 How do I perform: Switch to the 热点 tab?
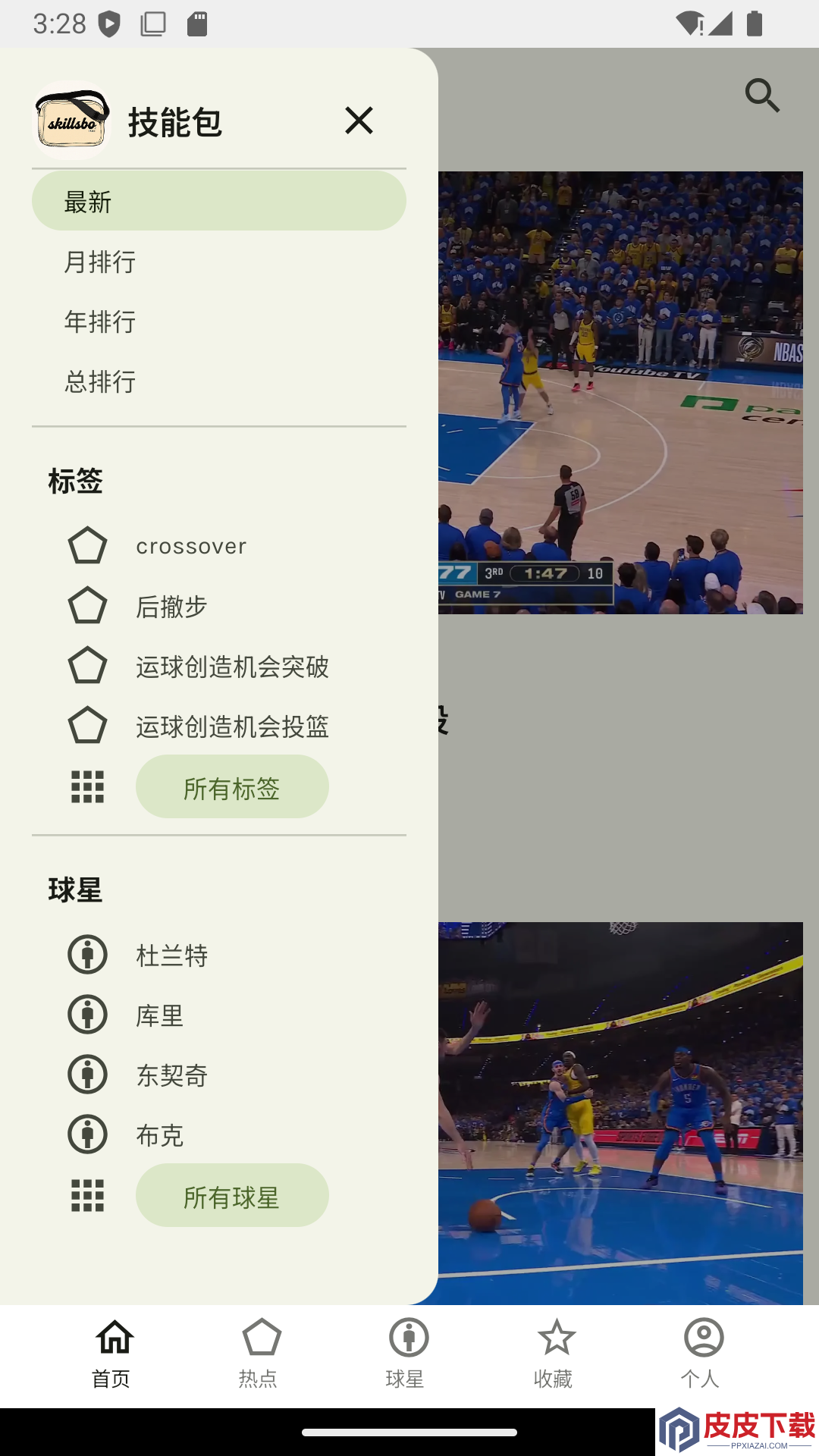tap(260, 1354)
